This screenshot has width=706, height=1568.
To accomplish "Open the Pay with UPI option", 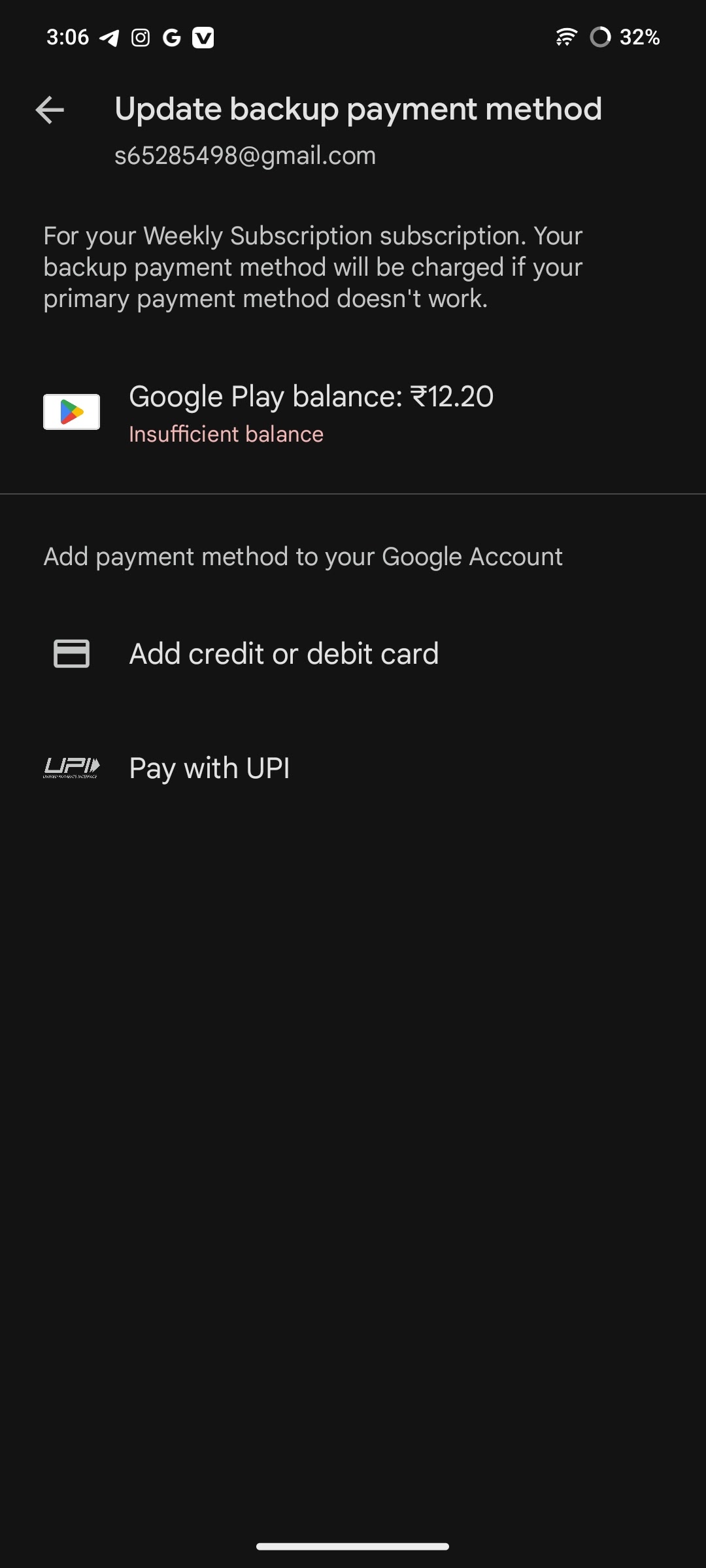I will coord(353,768).
